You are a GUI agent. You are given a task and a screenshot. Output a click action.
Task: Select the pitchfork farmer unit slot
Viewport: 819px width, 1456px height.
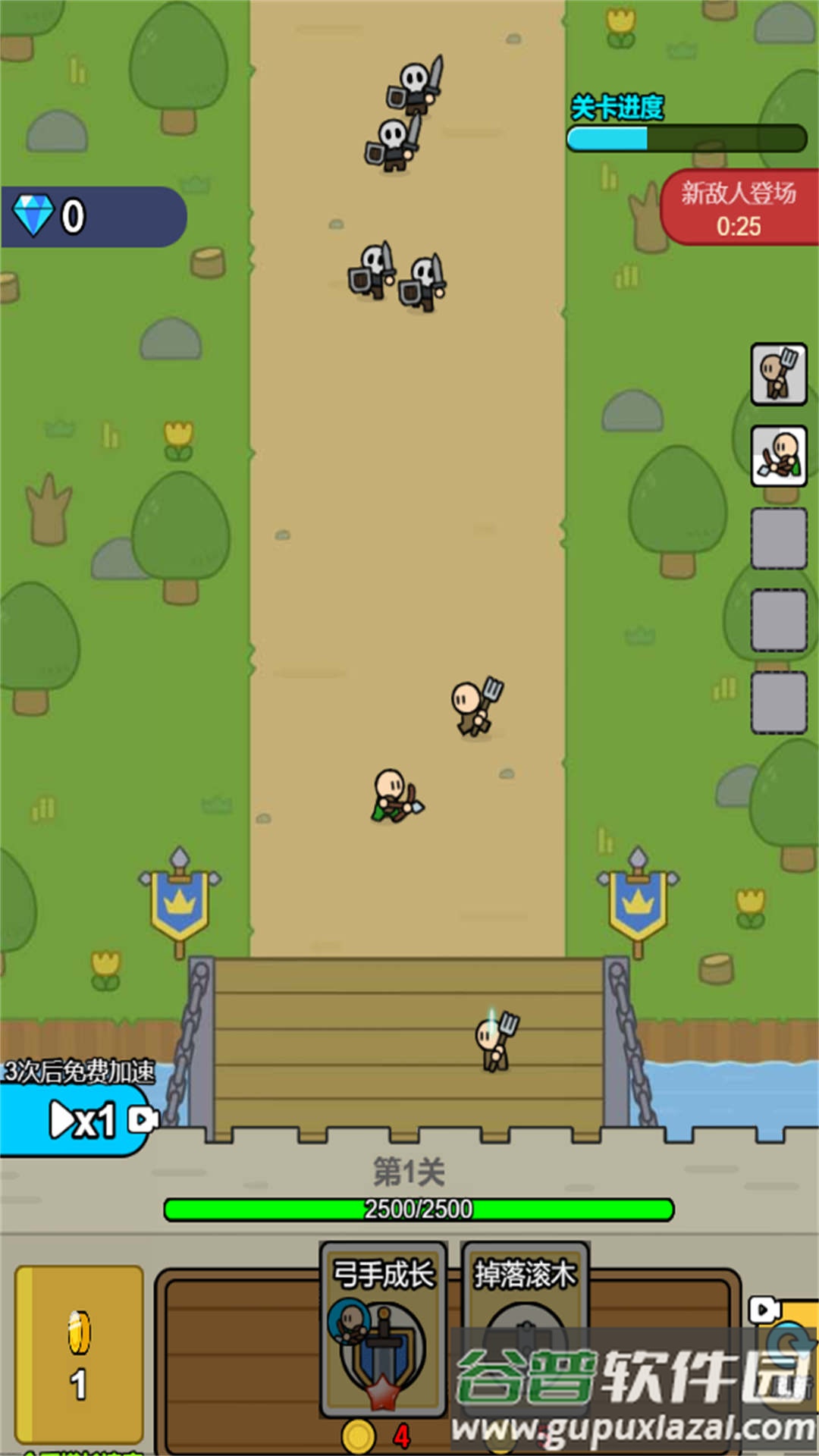point(778,374)
